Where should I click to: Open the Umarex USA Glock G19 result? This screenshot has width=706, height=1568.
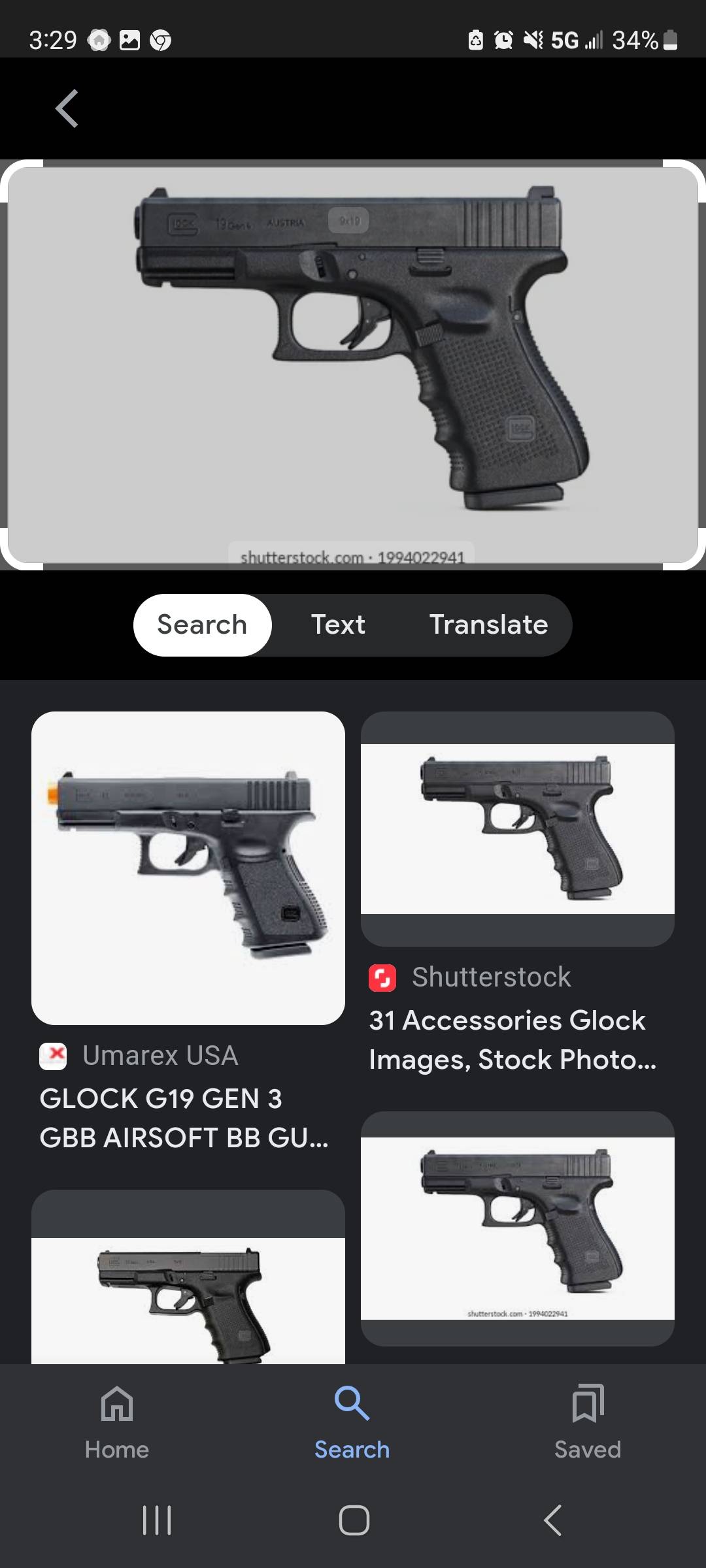[x=188, y=869]
